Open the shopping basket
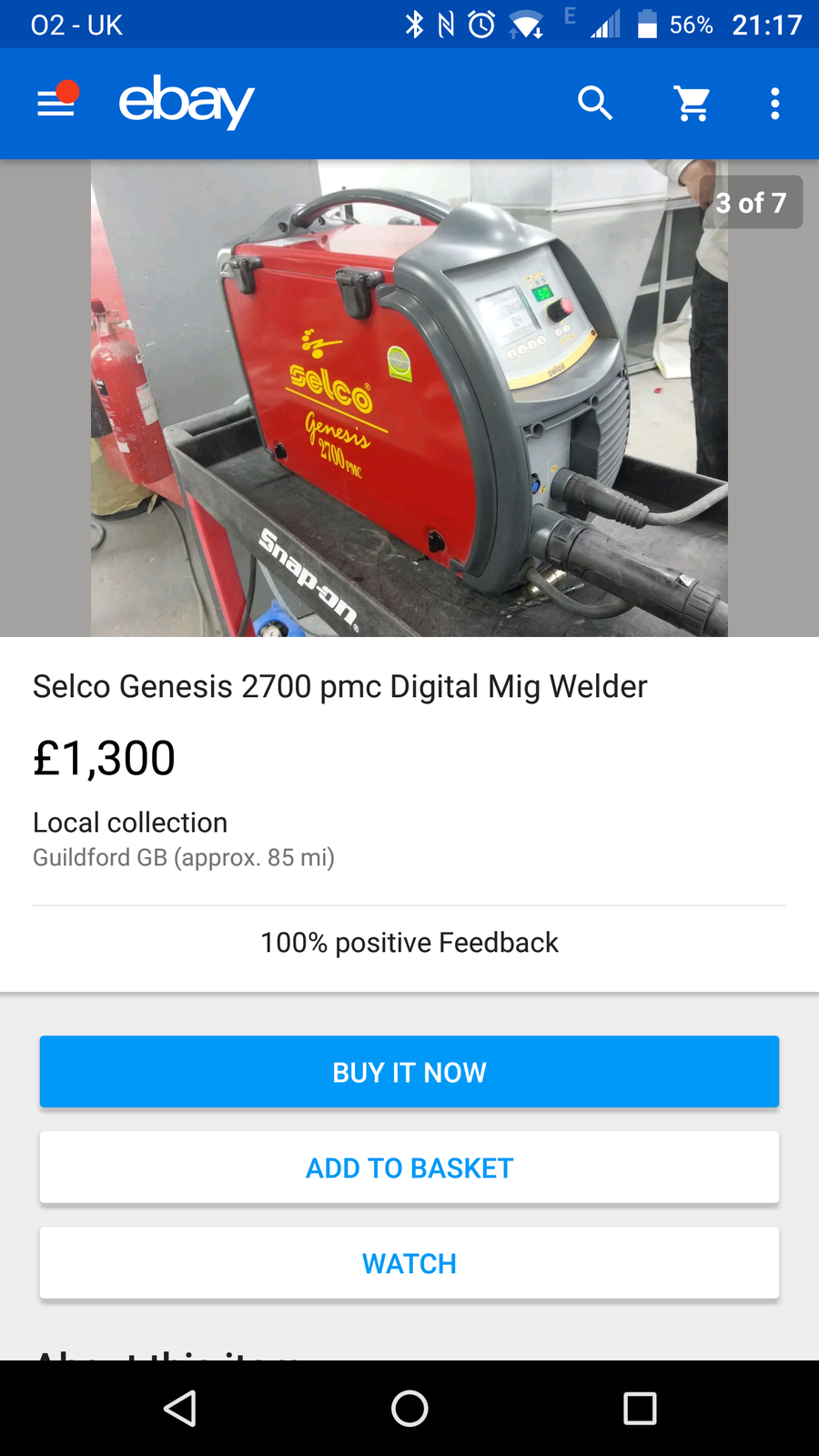 [x=693, y=103]
